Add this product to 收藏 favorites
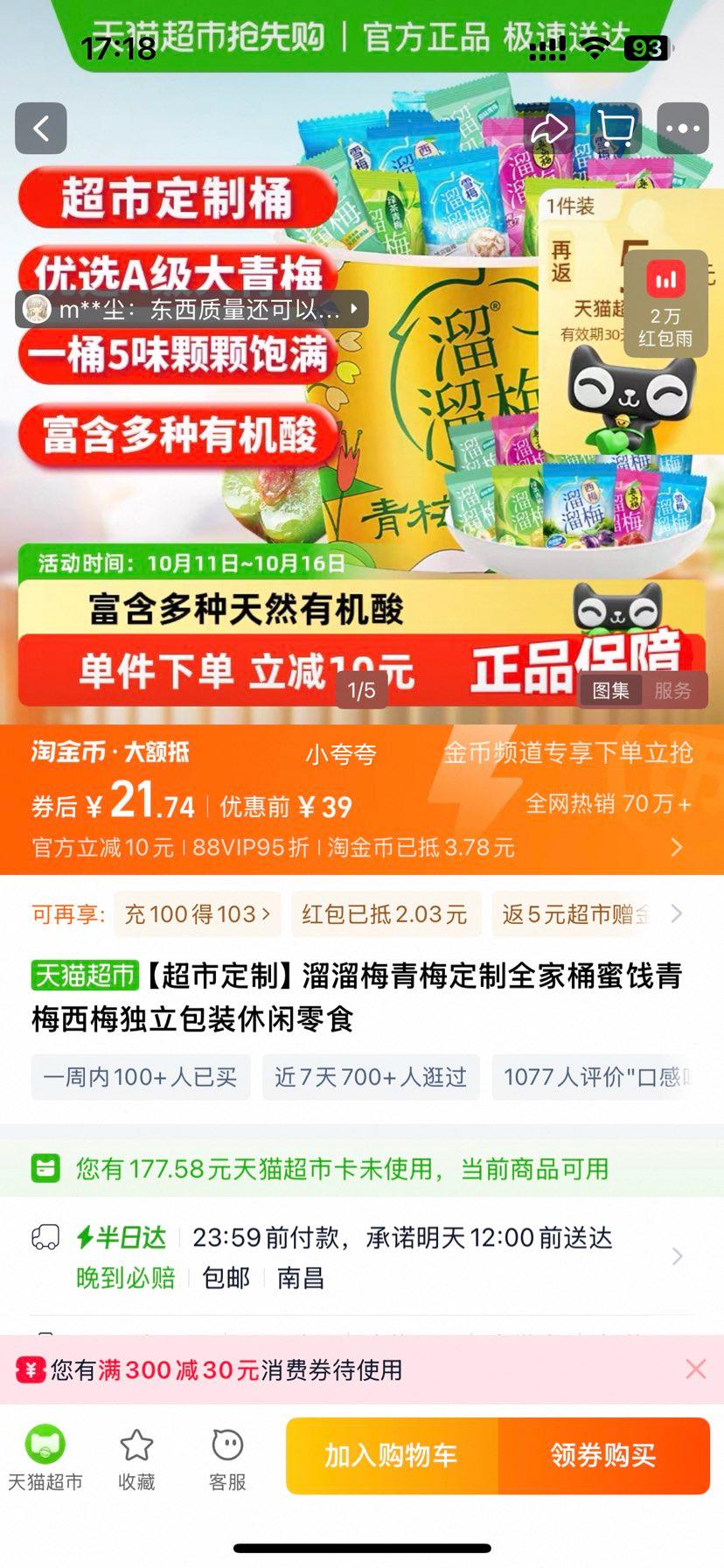The width and height of the screenshot is (724, 1568). point(136,1458)
